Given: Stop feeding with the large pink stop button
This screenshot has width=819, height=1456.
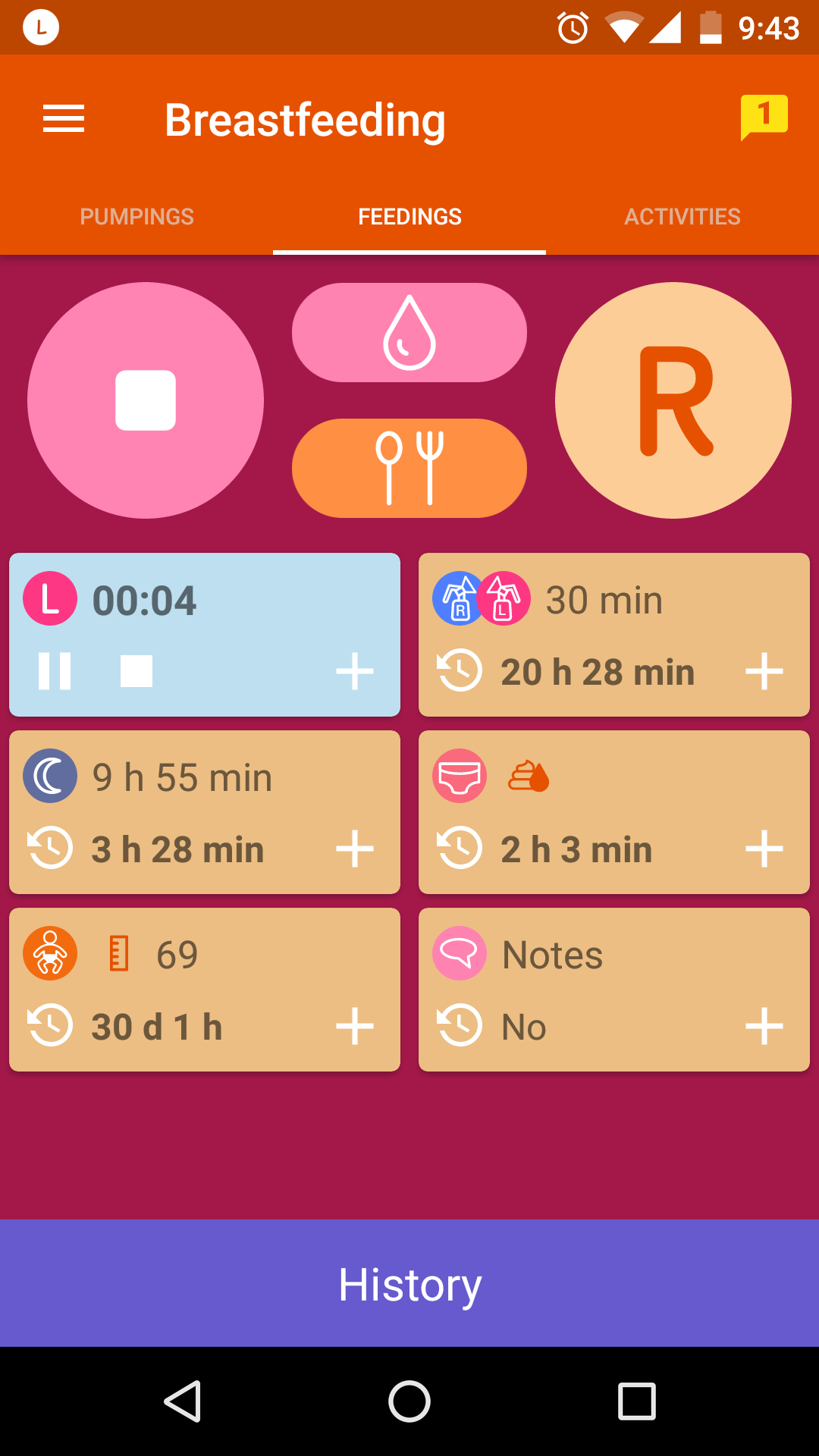Looking at the screenshot, I should 146,400.
